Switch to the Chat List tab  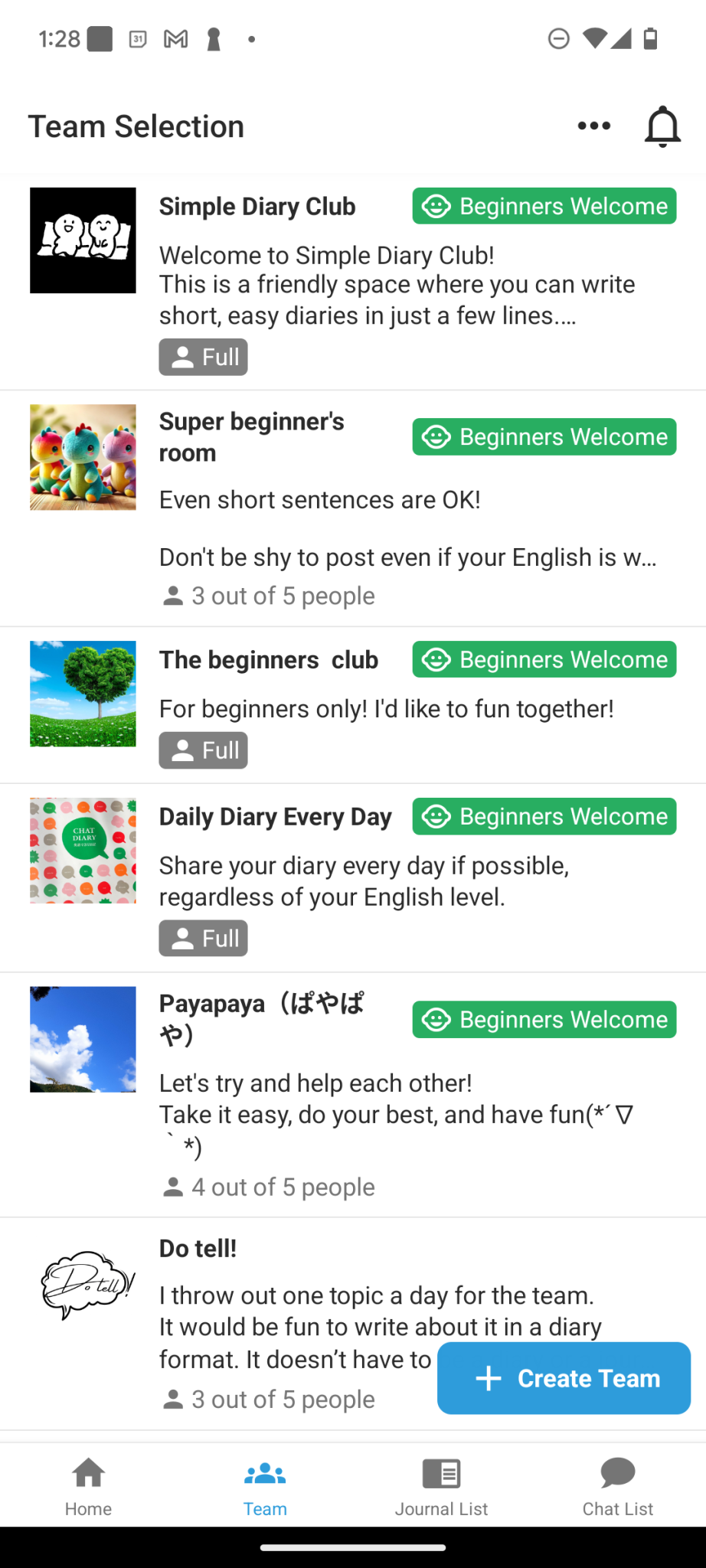pos(617,1485)
